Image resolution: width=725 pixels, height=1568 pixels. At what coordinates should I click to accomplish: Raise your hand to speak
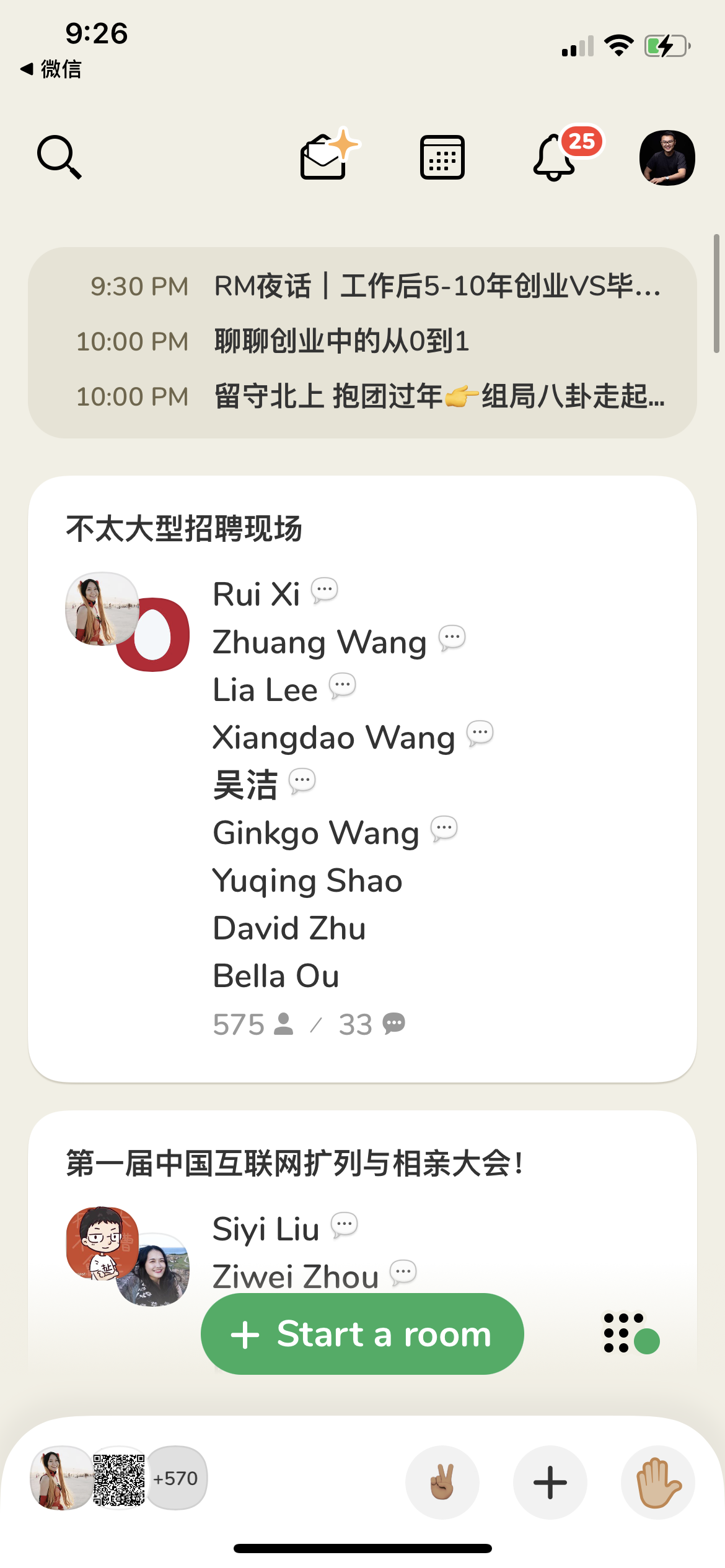point(657,1482)
